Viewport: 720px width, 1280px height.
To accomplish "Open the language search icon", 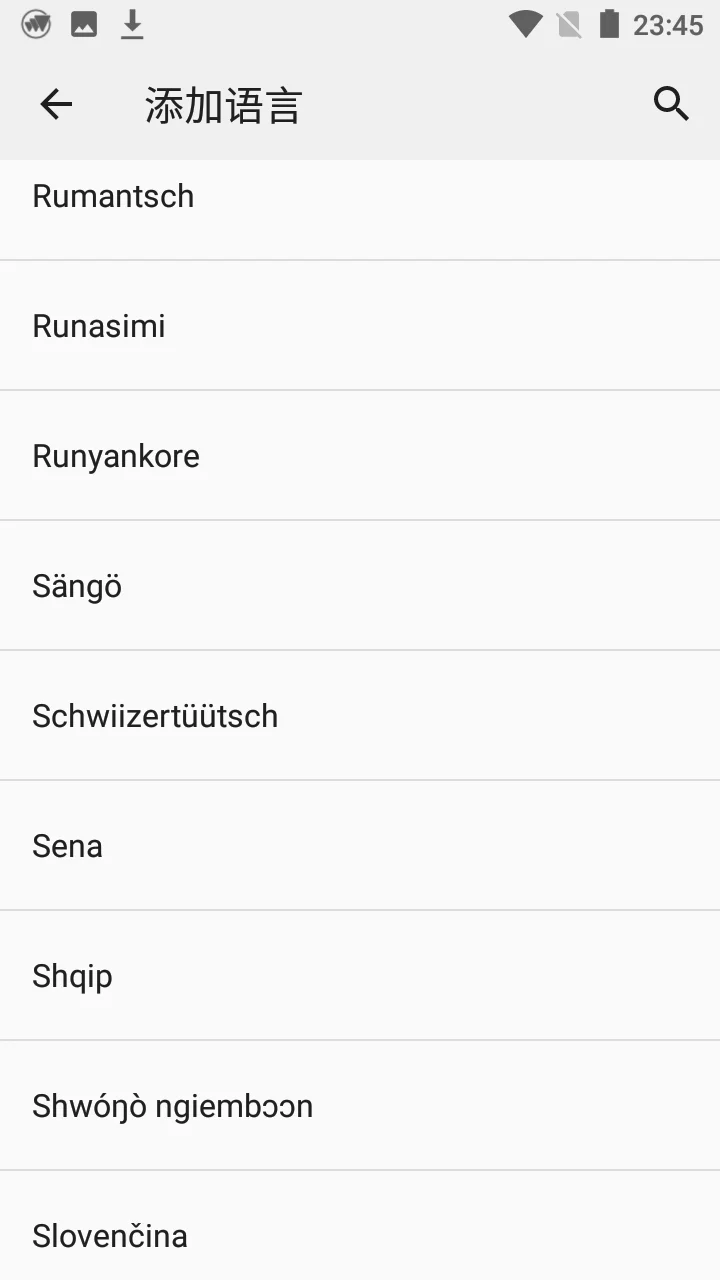I will [671, 104].
